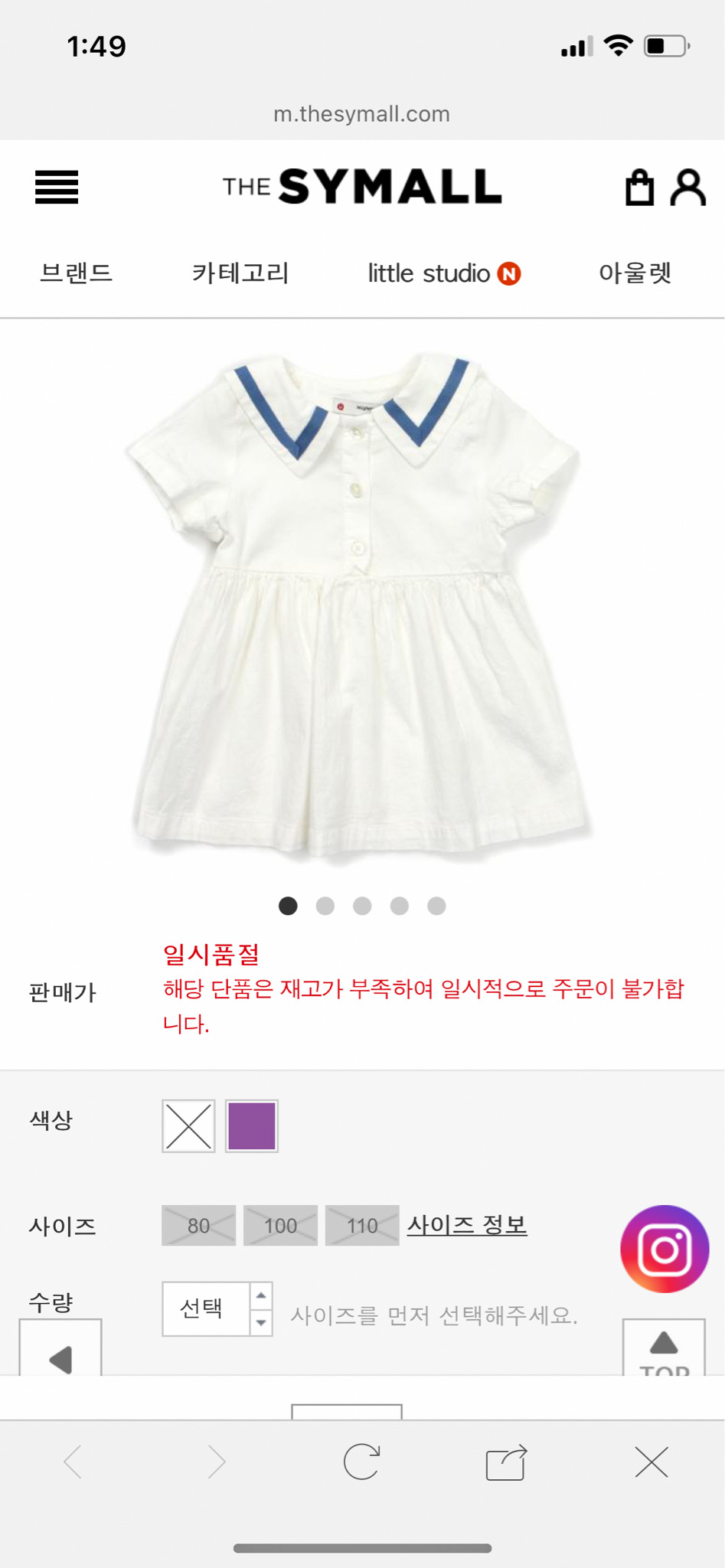Screen dimensions: 725x1568
Task: Click the quantity stepper down arrow
Action: click(x=262, y=1323)
